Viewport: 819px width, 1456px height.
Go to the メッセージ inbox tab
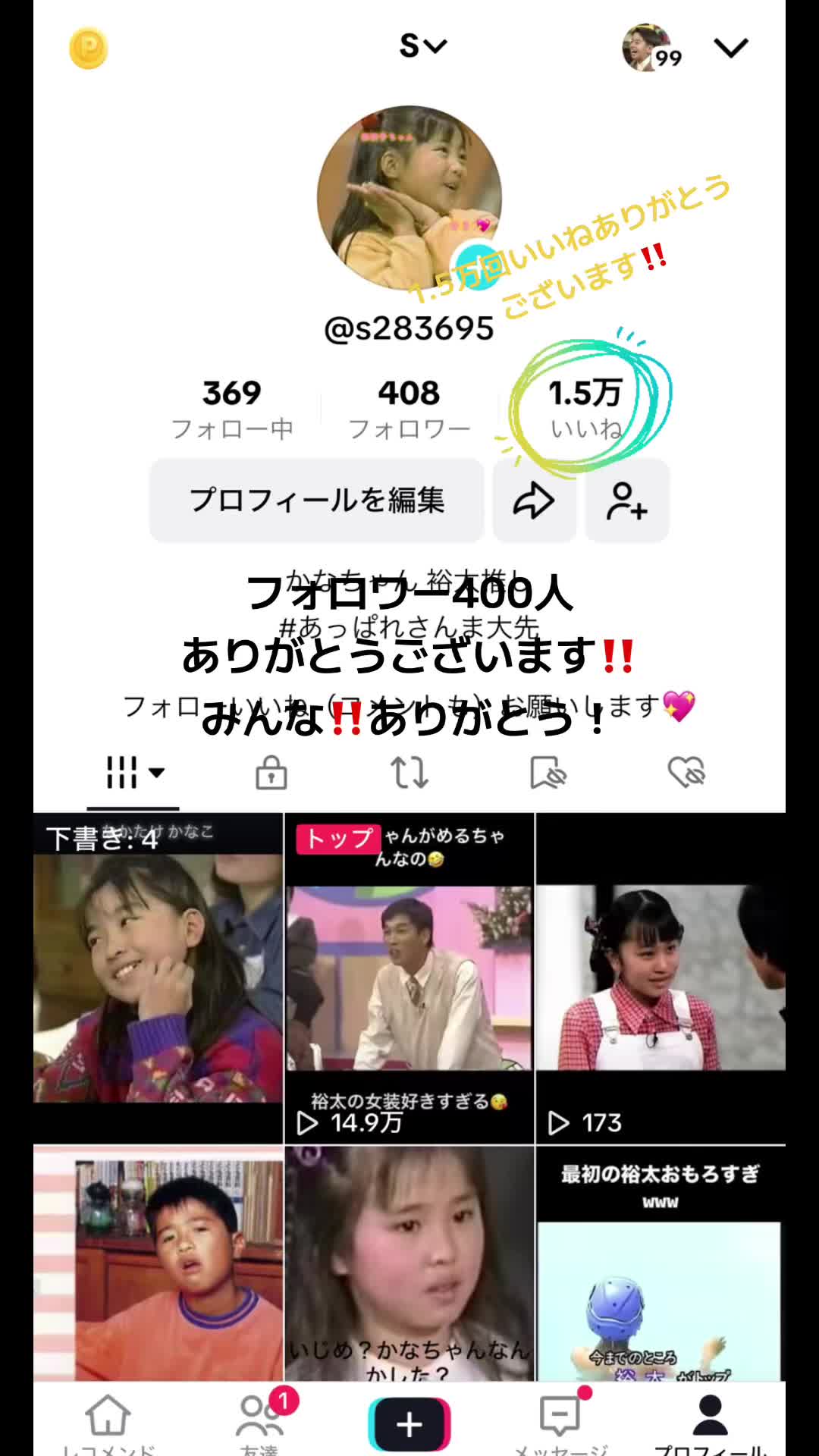[x=561, y=1422]
